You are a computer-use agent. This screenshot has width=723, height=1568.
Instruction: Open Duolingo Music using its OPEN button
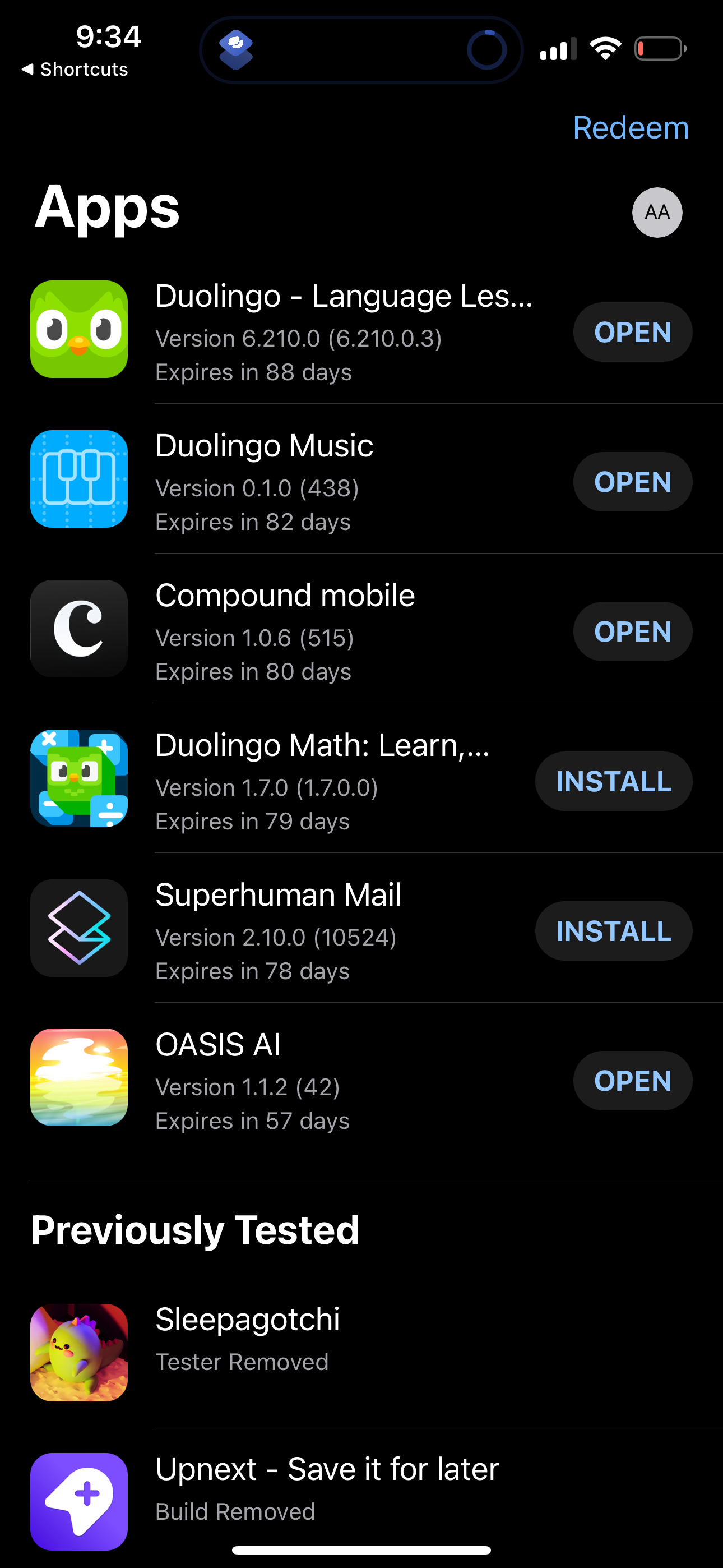tap(632, 482)
